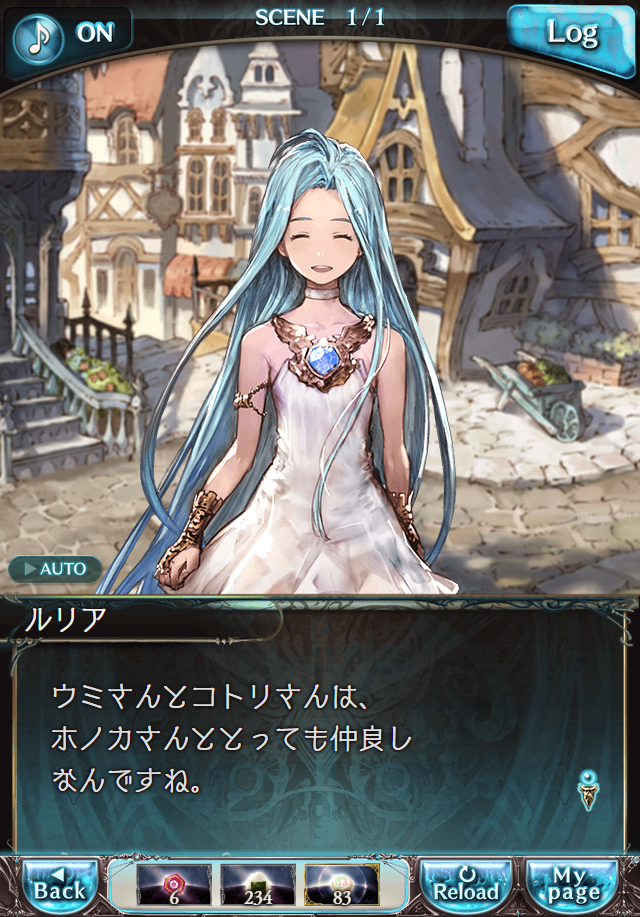Open My page
Image resolution: width=640 pixels, height=917 pixels.
pos(573,885)
